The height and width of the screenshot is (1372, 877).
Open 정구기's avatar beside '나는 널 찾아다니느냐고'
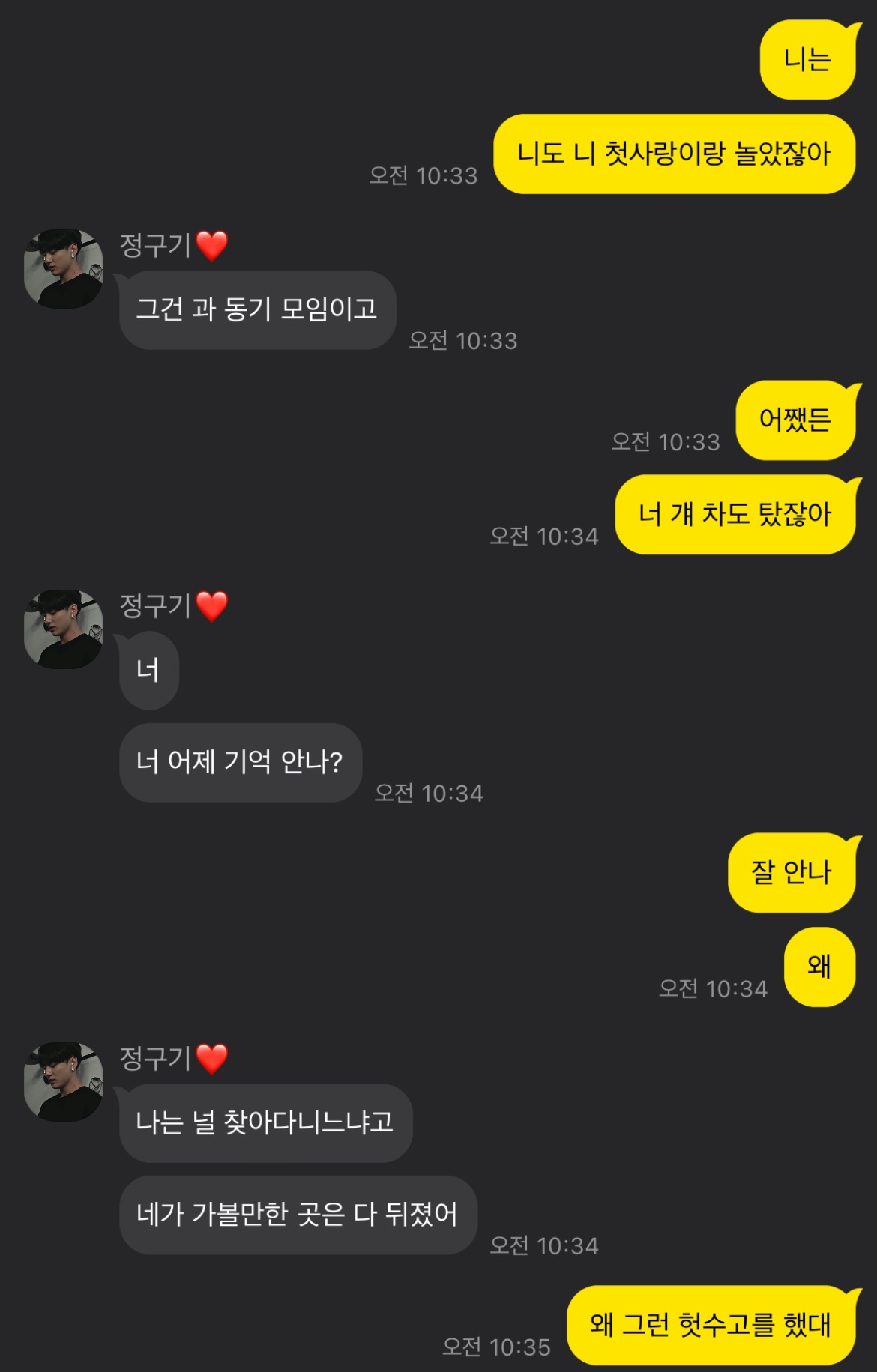coord(64,1082)
